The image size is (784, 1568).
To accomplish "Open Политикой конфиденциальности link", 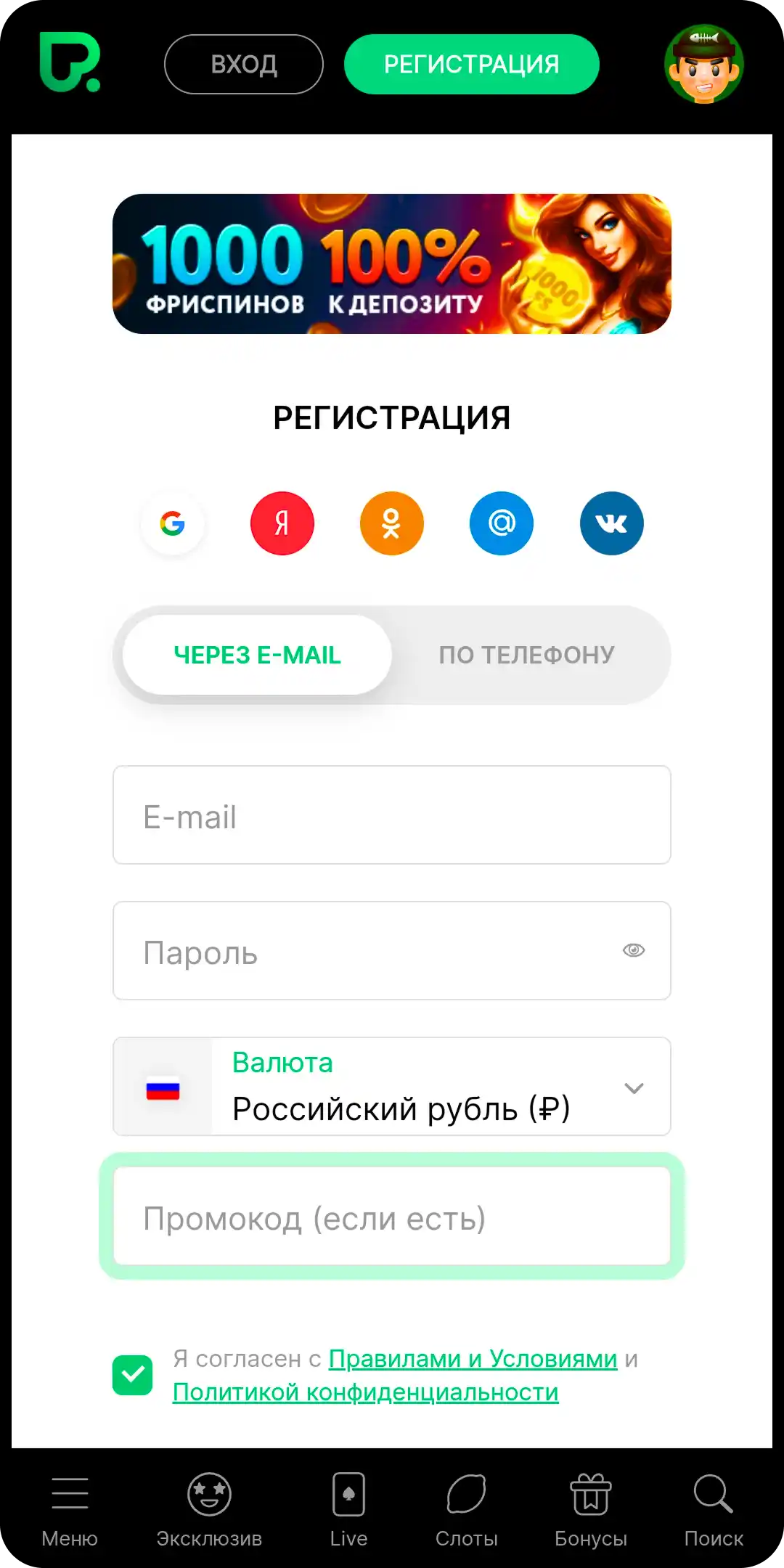I will (x=365, y=1392).
